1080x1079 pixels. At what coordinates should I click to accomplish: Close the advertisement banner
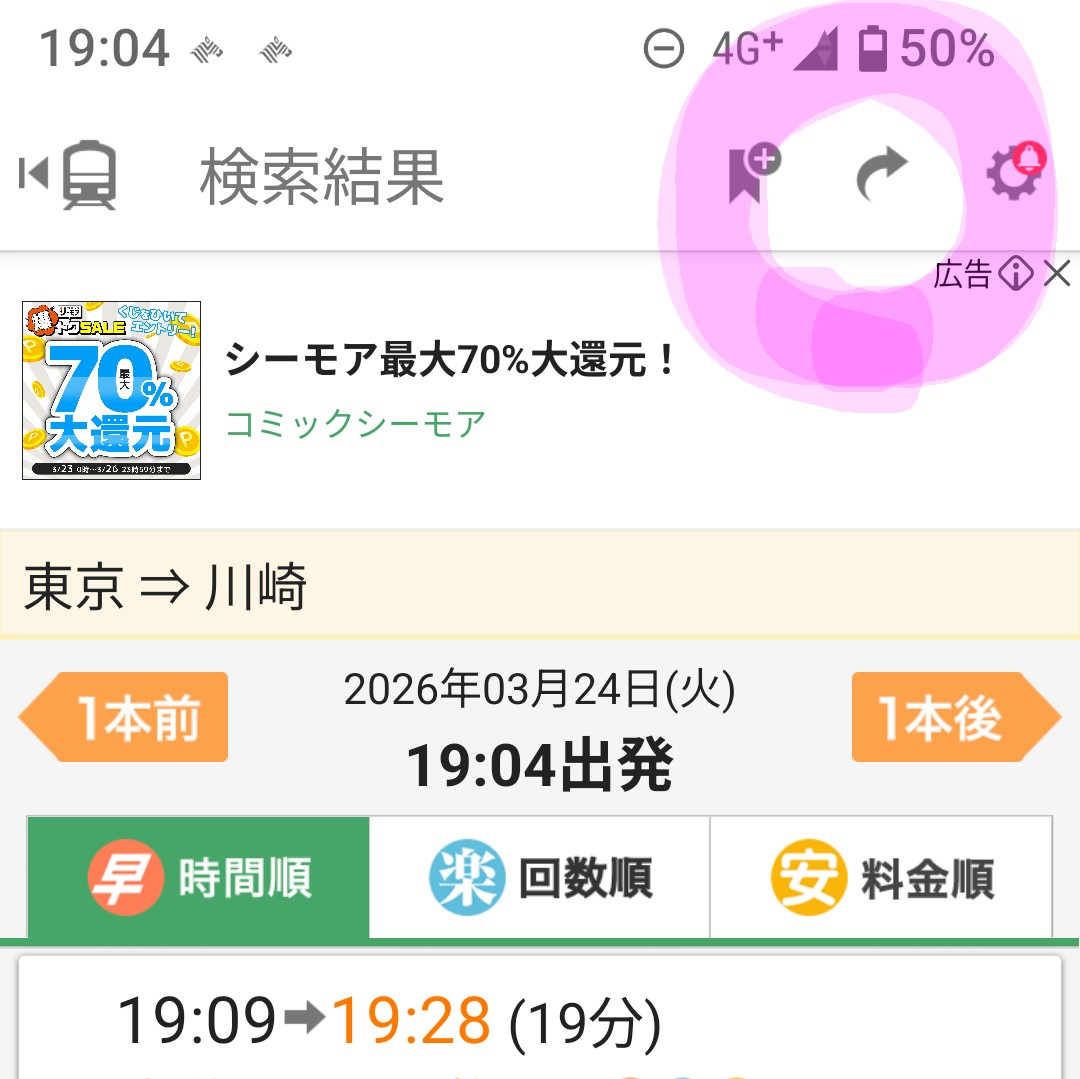(x=1057, y=274)
